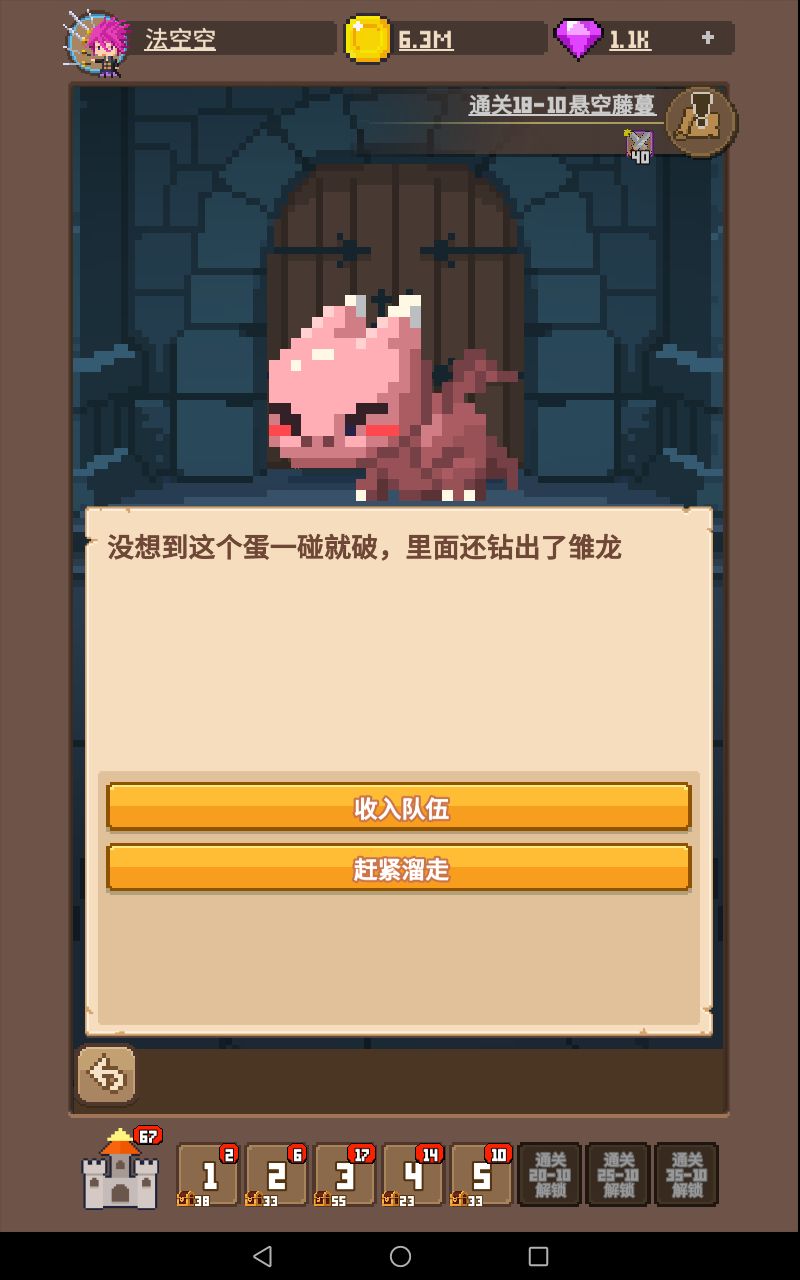Image resolution: width=800 pixels, height=1280 pixels.
Task: Click the 收入队伍 button to recruit dragon
Action: 399,806
